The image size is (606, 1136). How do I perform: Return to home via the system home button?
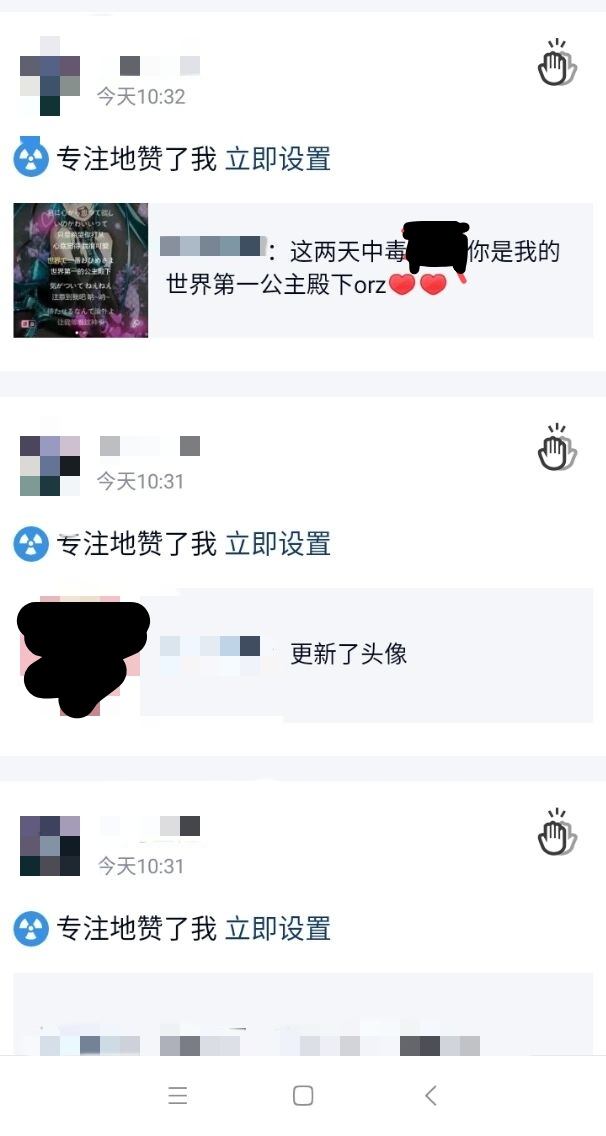303,1095
